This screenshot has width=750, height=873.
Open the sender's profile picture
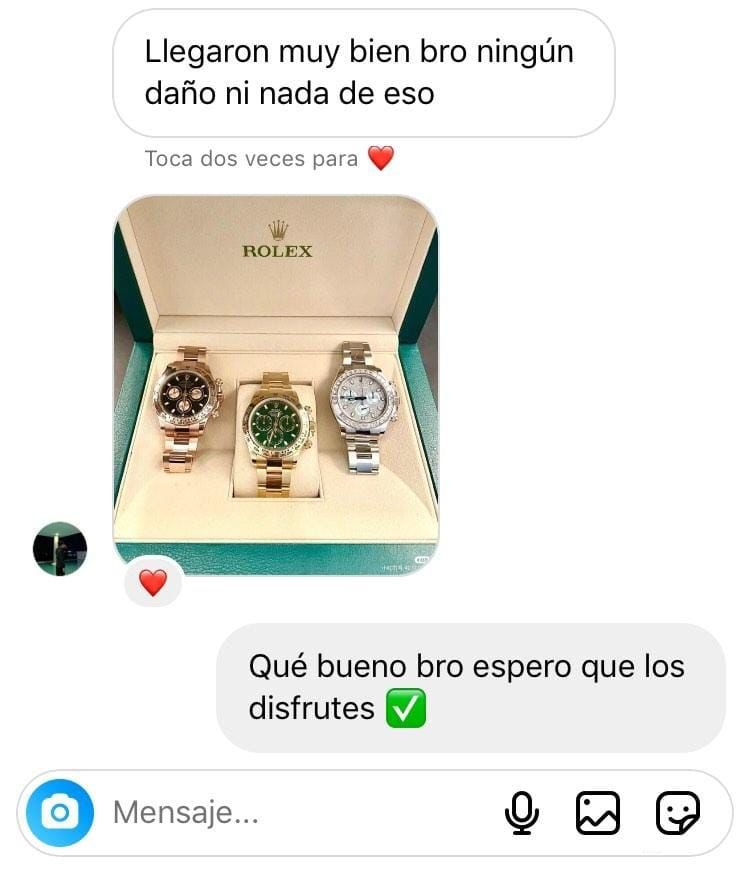click(60, 548)
